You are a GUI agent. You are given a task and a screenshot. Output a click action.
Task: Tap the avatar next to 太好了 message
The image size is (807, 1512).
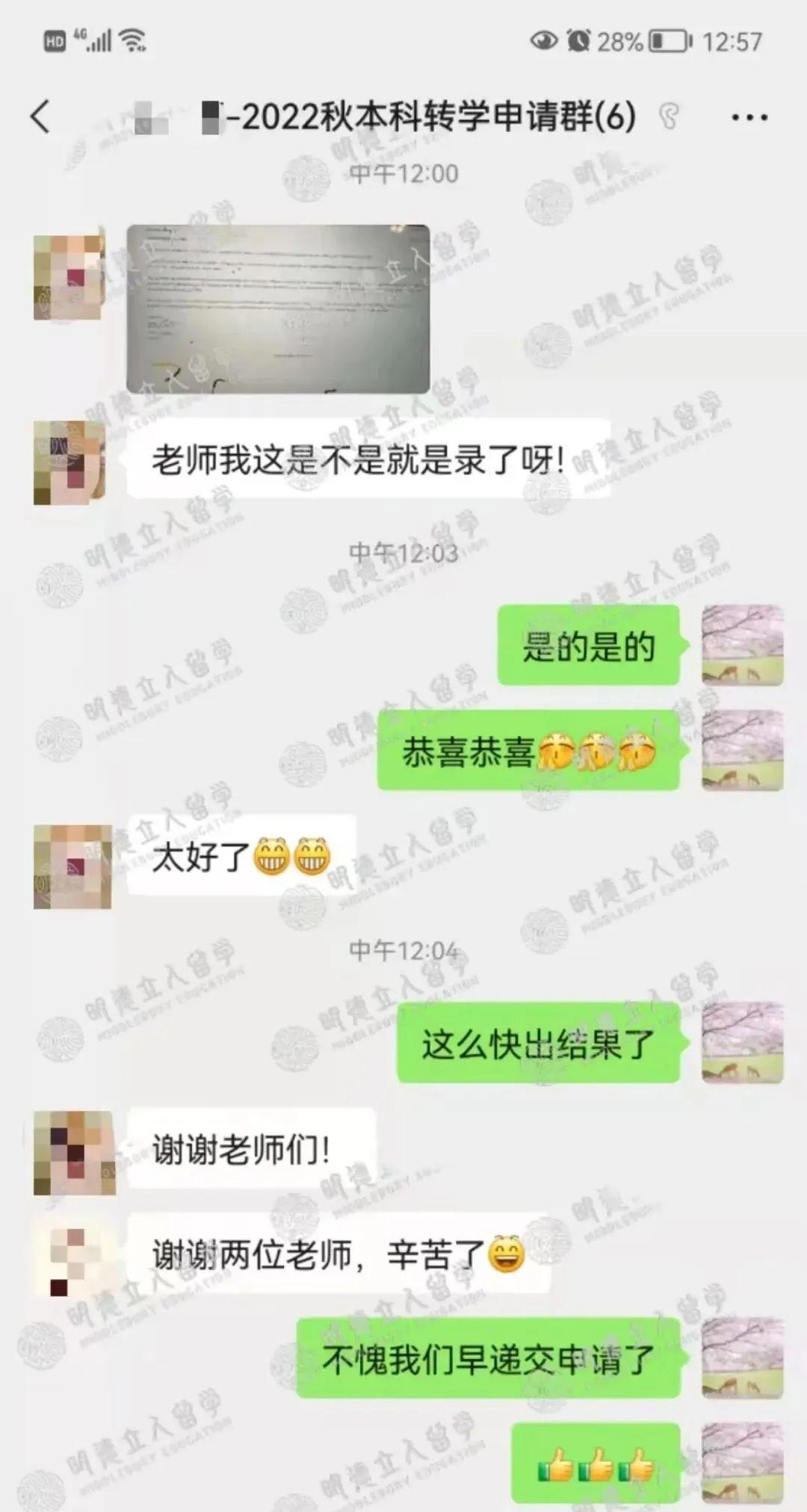[x=72, y=867]
